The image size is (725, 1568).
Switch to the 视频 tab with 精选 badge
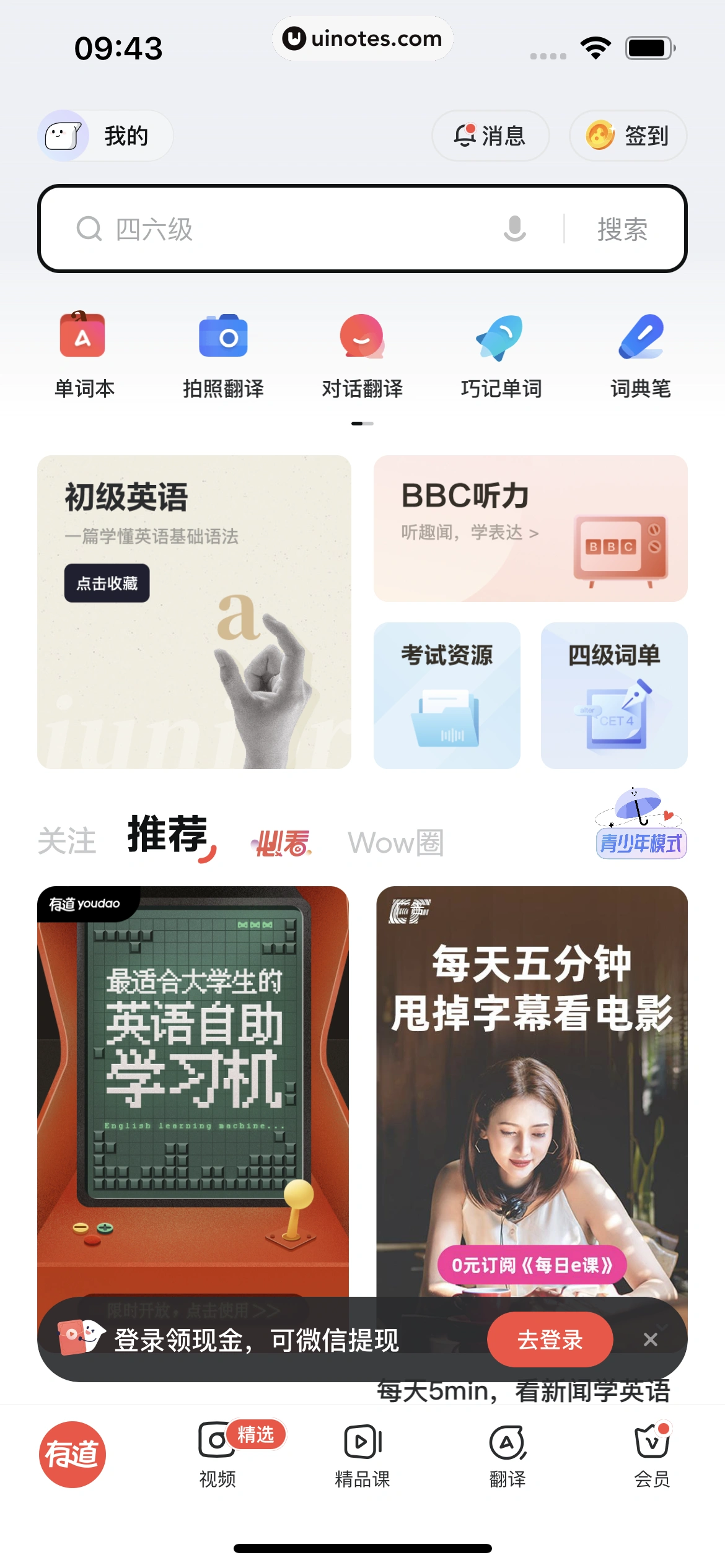click(217, 1459)
